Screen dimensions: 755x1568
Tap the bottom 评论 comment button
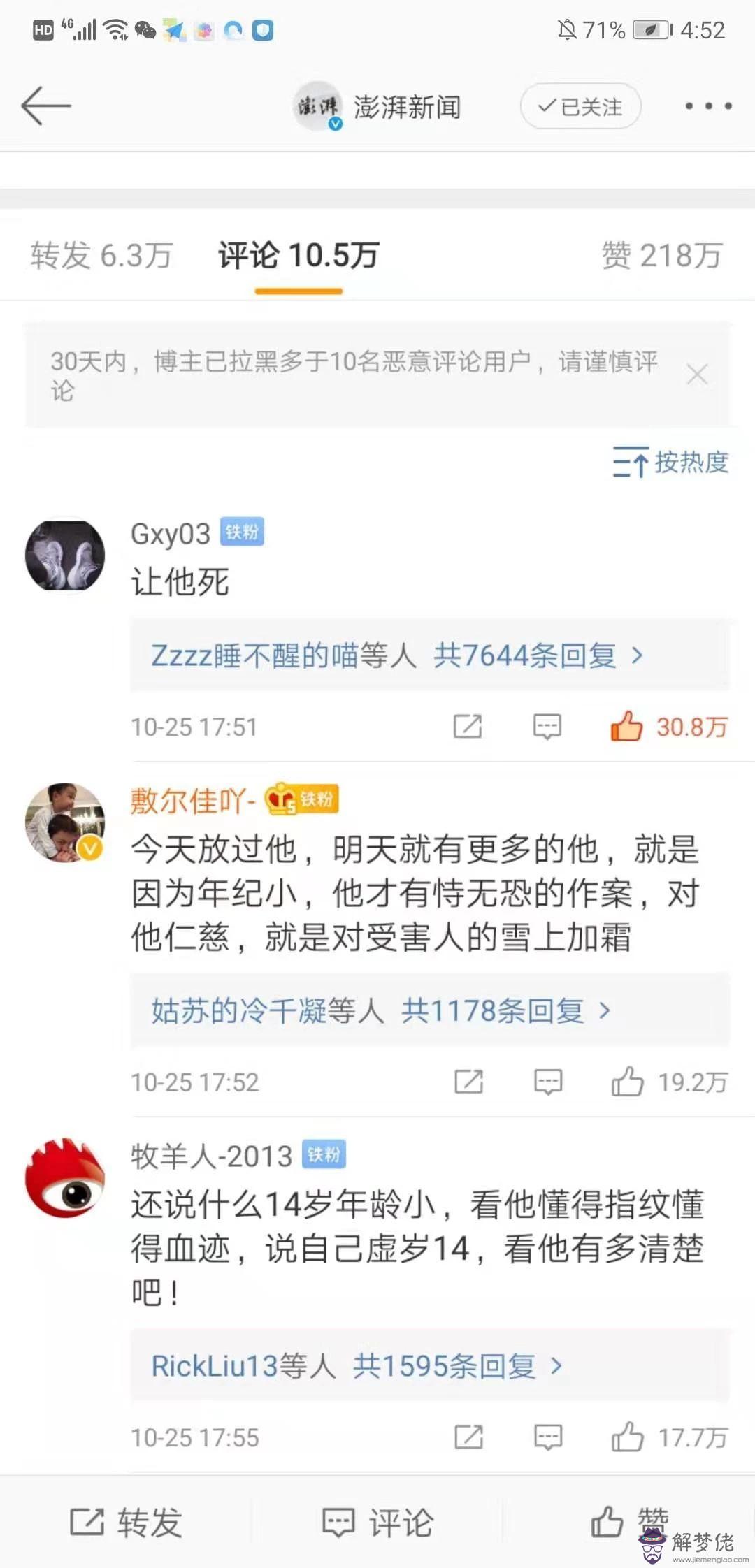pos(377,1522)
